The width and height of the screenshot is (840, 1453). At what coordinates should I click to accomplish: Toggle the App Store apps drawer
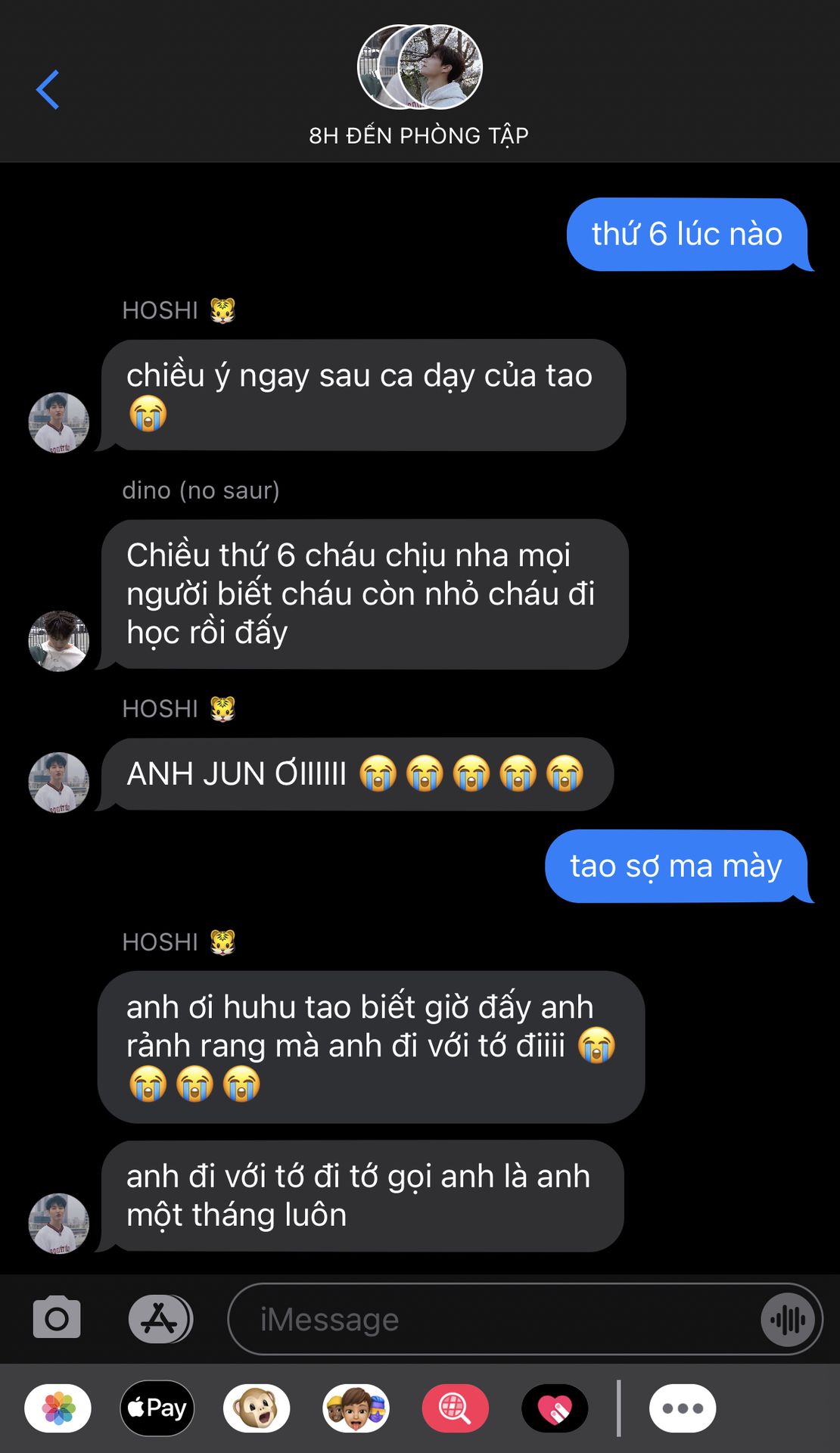coord(160,1319)
